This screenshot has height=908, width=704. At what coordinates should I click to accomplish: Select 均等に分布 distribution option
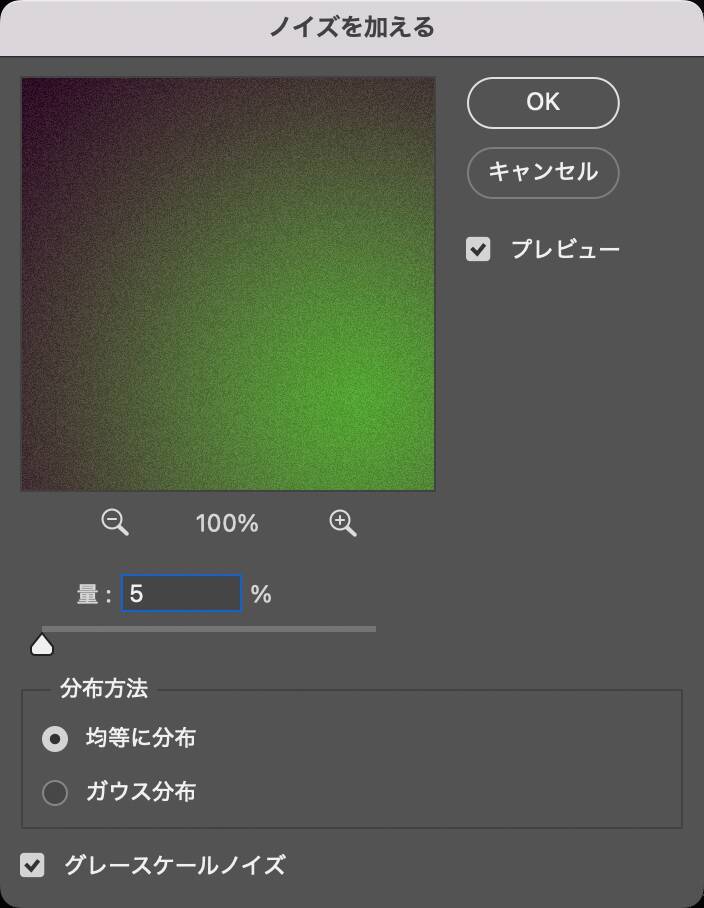click(x=55, y=739)
